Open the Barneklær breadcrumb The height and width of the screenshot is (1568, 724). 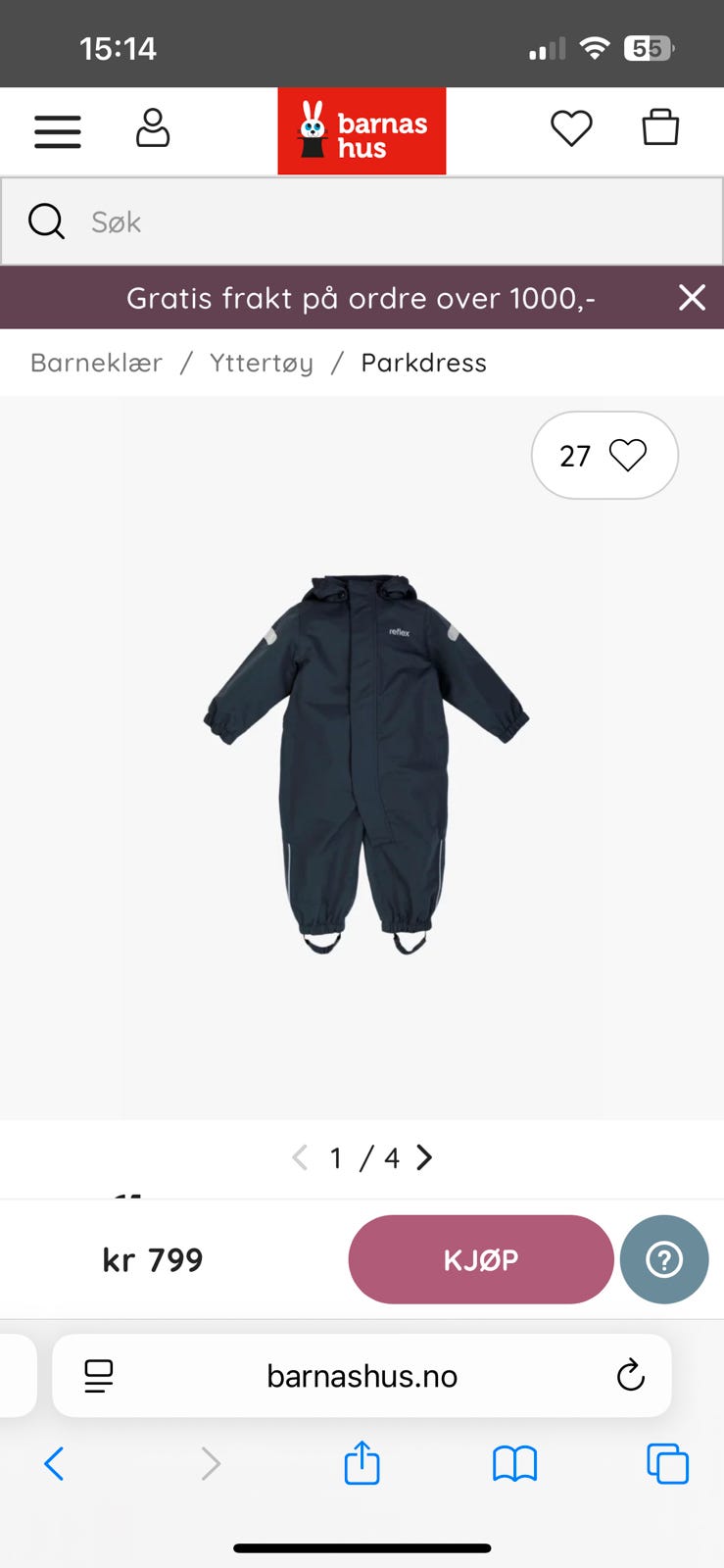tap(96, 363)
